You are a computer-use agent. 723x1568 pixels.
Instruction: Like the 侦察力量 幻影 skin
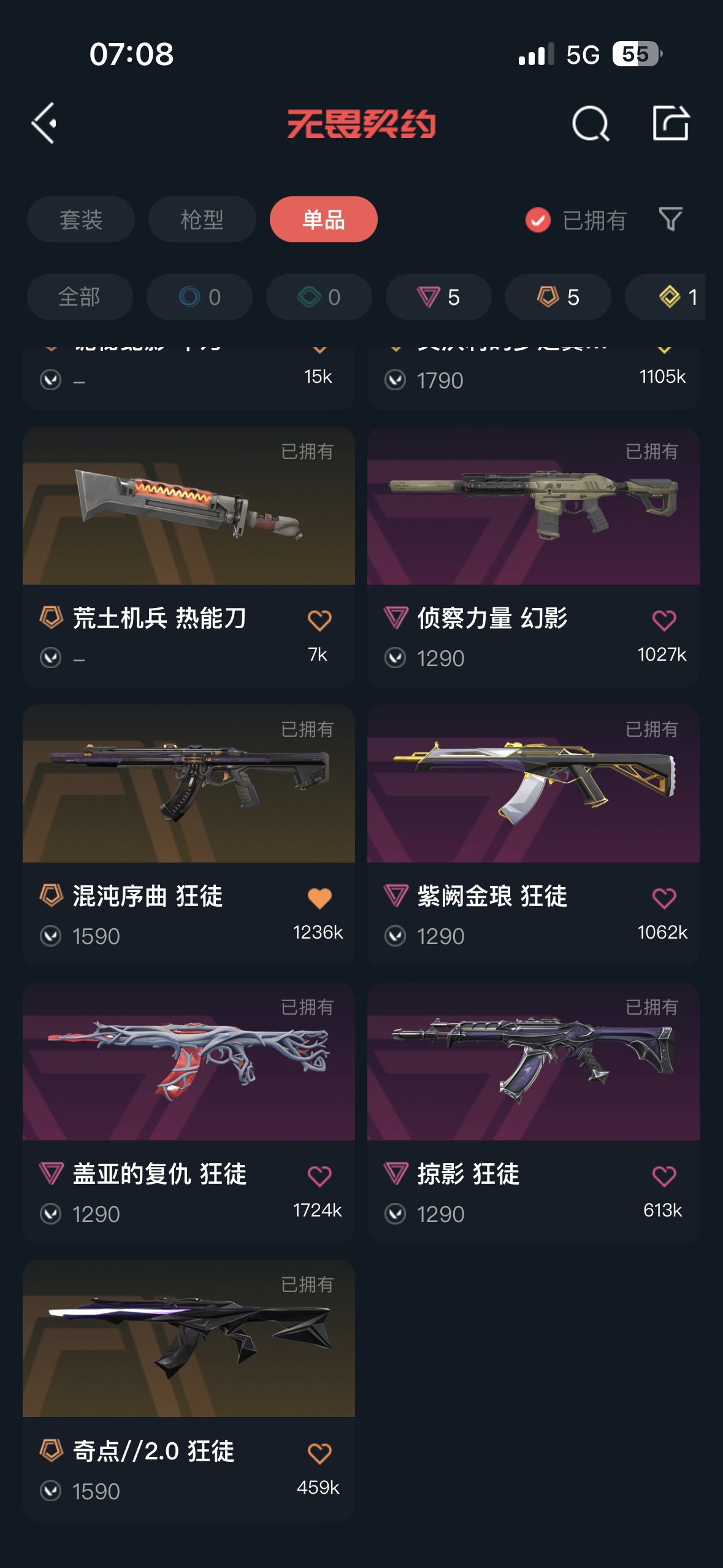pos(664,621)
